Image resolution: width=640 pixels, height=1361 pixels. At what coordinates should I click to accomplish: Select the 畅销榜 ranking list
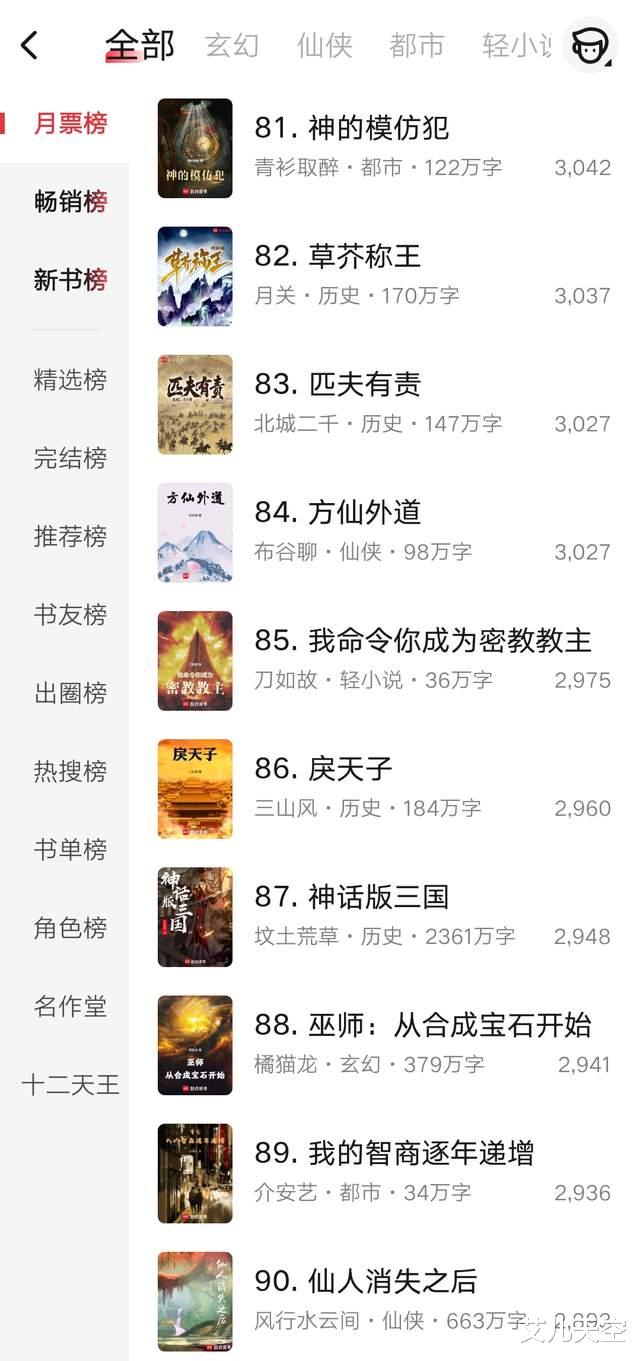point(70,202)
